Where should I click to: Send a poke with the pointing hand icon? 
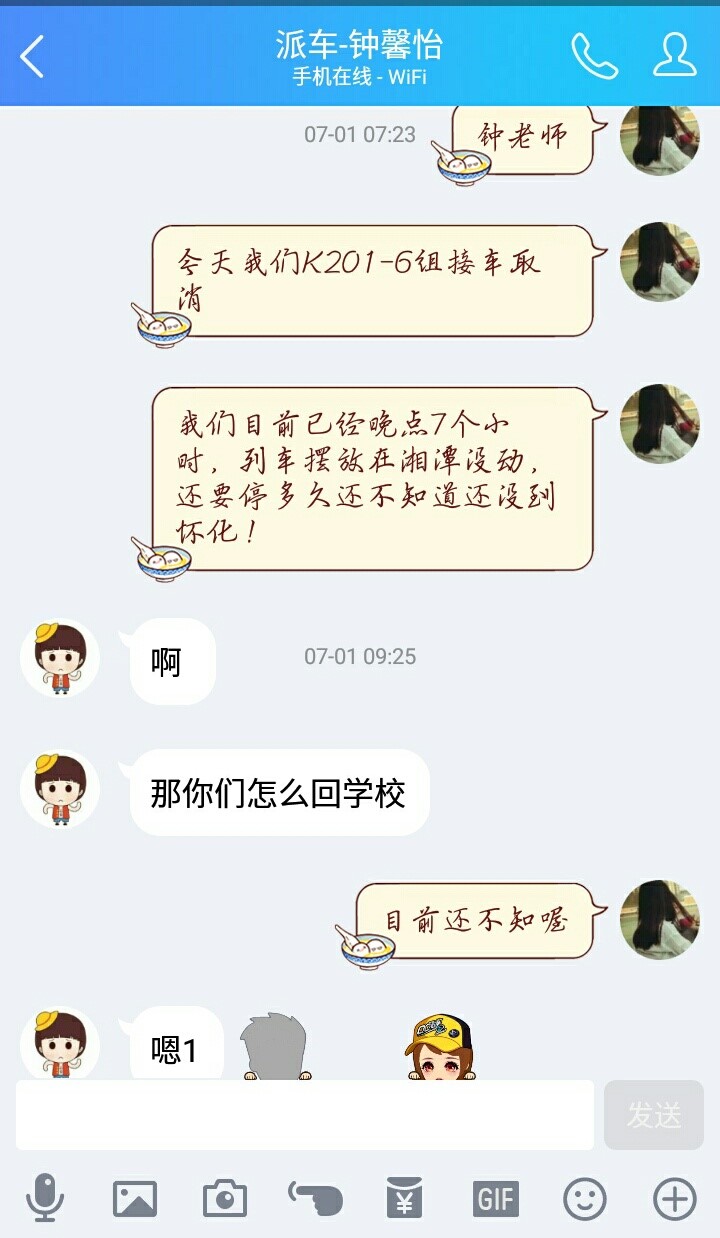(x=315, y=1197)
